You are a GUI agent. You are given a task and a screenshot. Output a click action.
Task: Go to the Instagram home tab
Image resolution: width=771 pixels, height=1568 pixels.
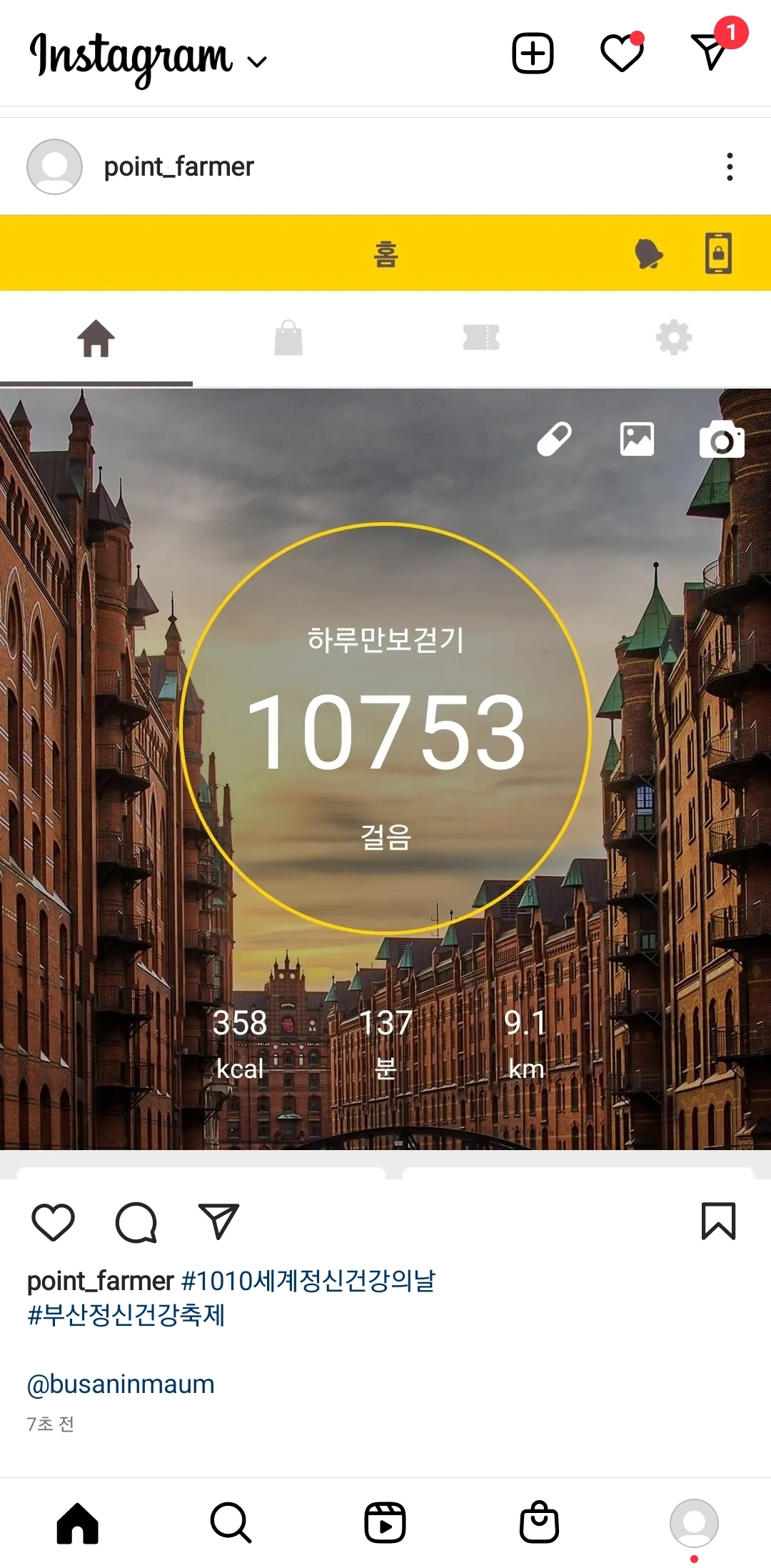pos(77,1523)
